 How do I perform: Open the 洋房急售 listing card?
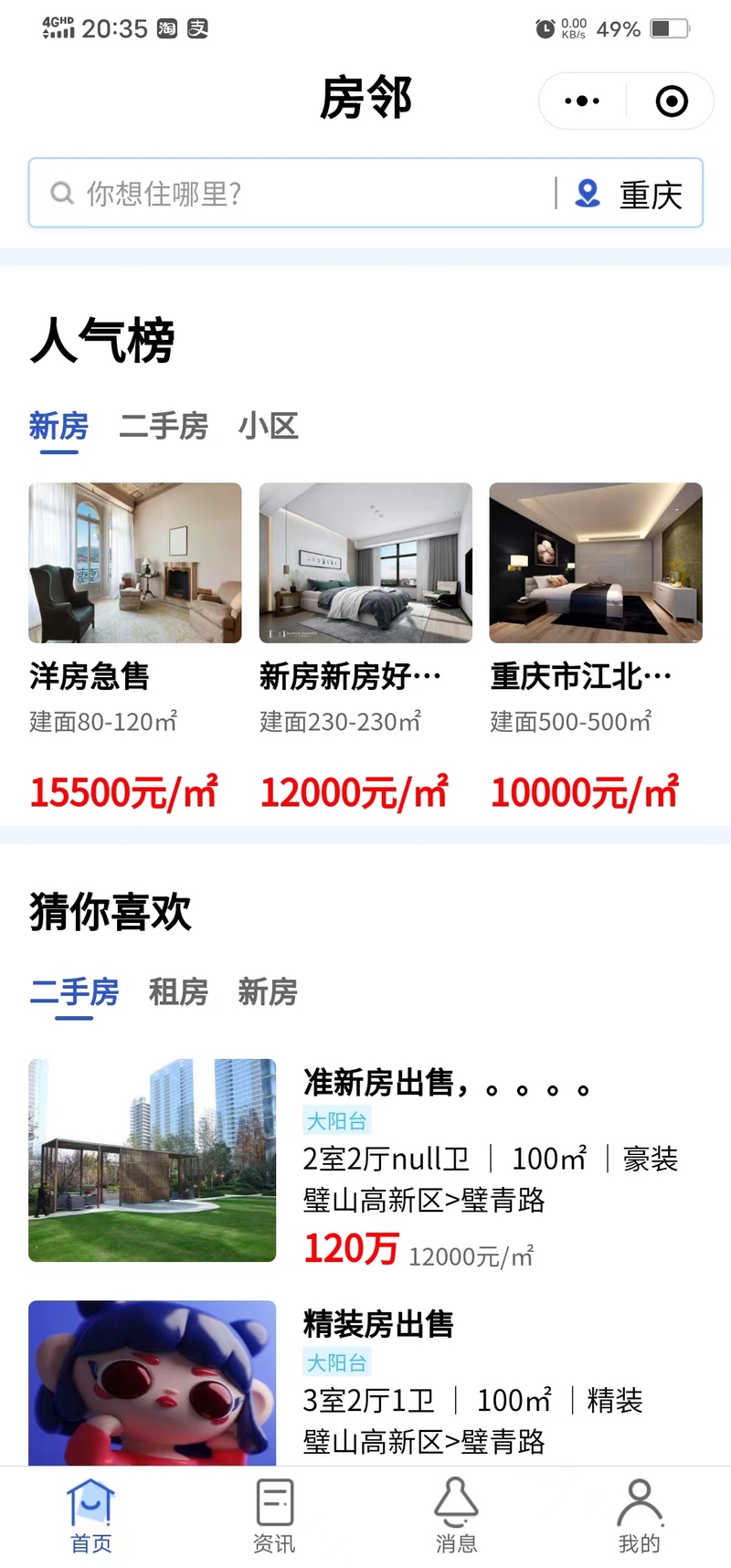135,647
